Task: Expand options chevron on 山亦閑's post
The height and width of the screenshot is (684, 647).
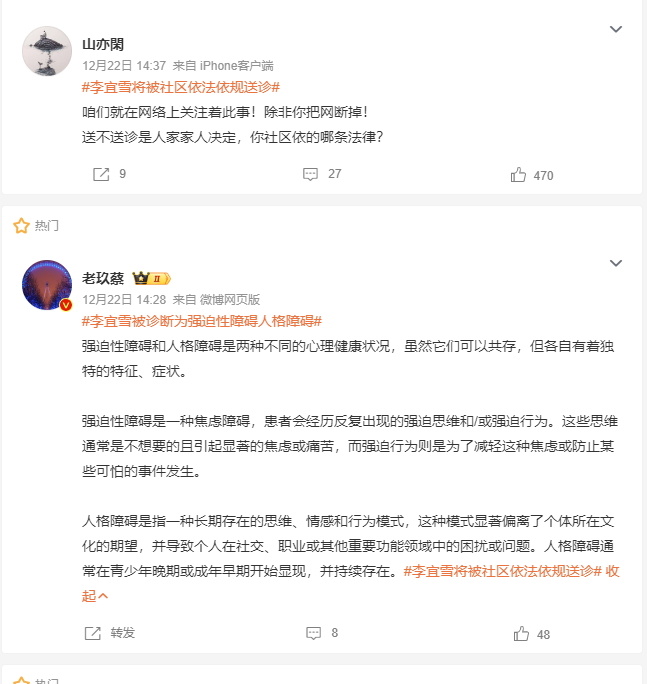Action: click(x=616, y=30)
